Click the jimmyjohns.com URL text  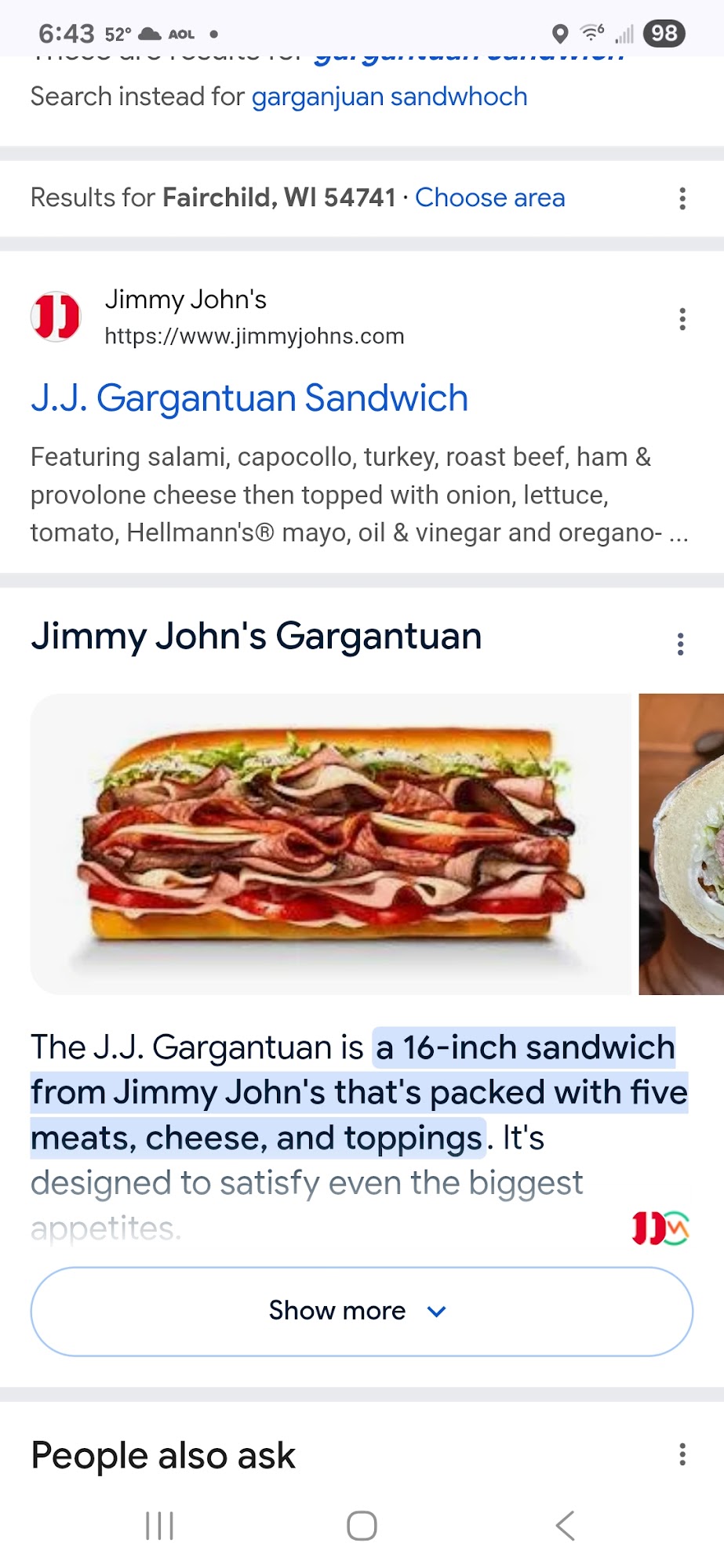pyautogui.click(x=253, y=336)
